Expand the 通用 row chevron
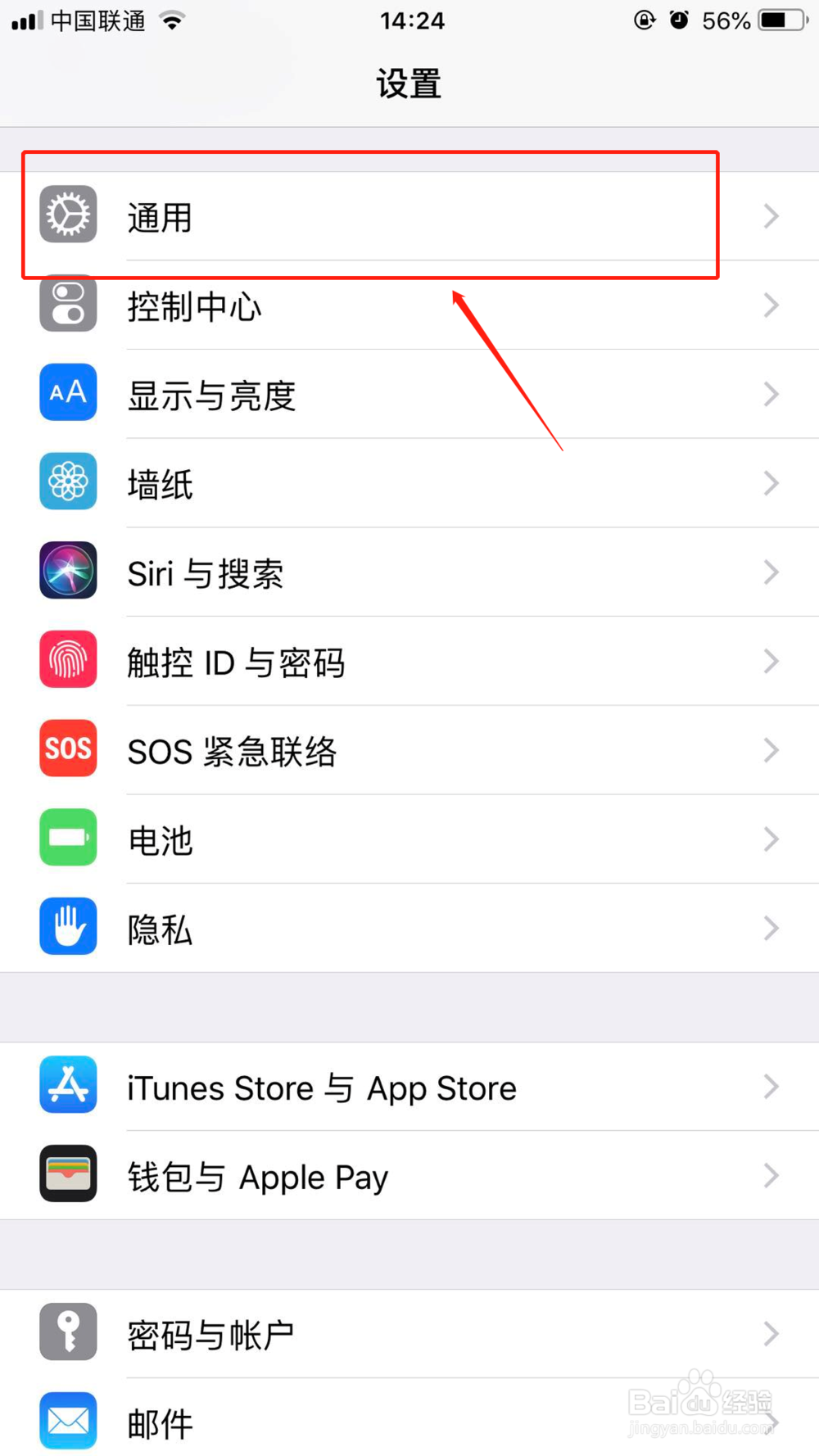The width and height of the screenshot is (819, 1456). pos(770,215)
